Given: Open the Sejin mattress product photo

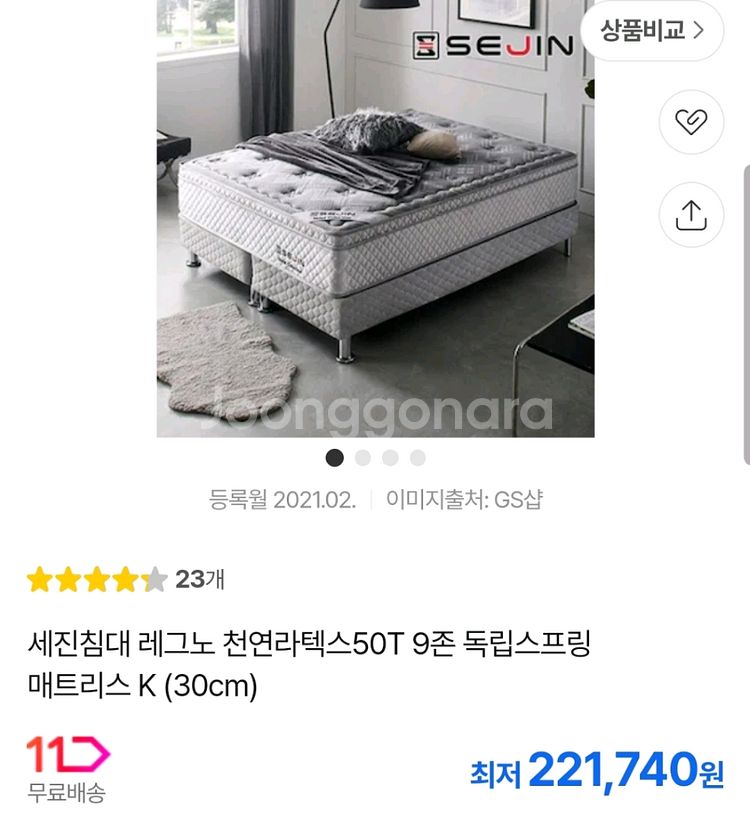Looking at the screenshot, I should point(375,220).
